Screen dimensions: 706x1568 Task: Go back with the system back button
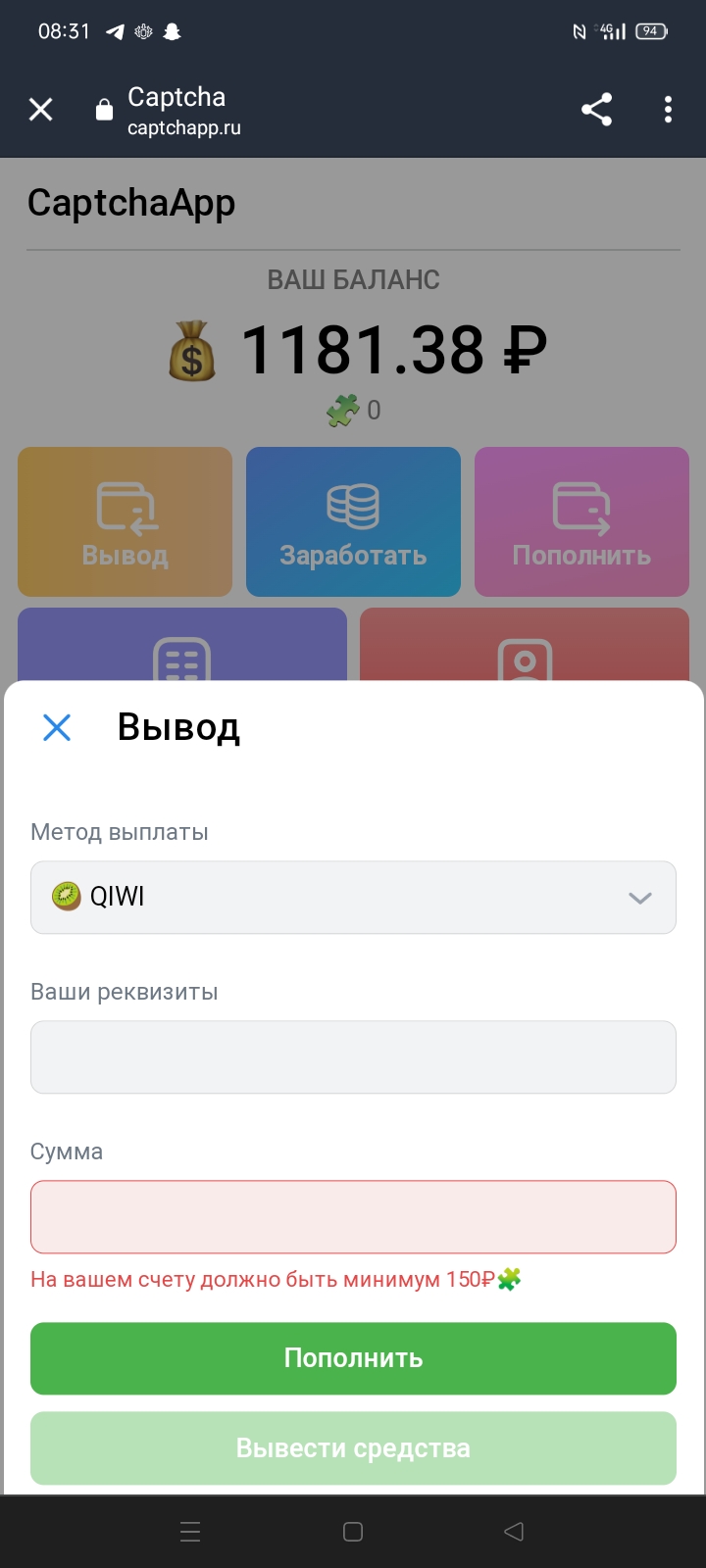click(514, 1531)
